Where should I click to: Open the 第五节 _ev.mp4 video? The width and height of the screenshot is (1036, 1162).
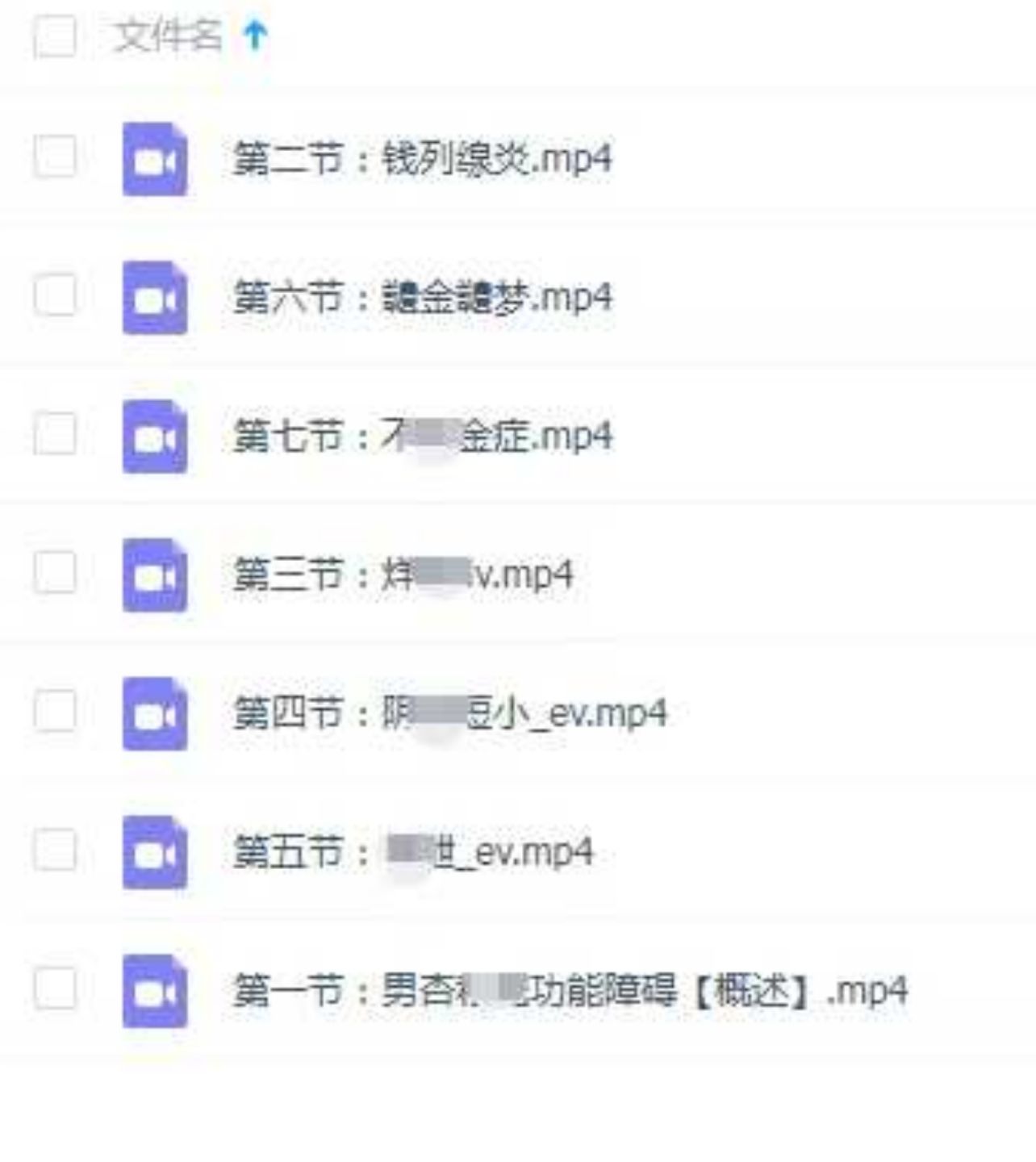411,853
